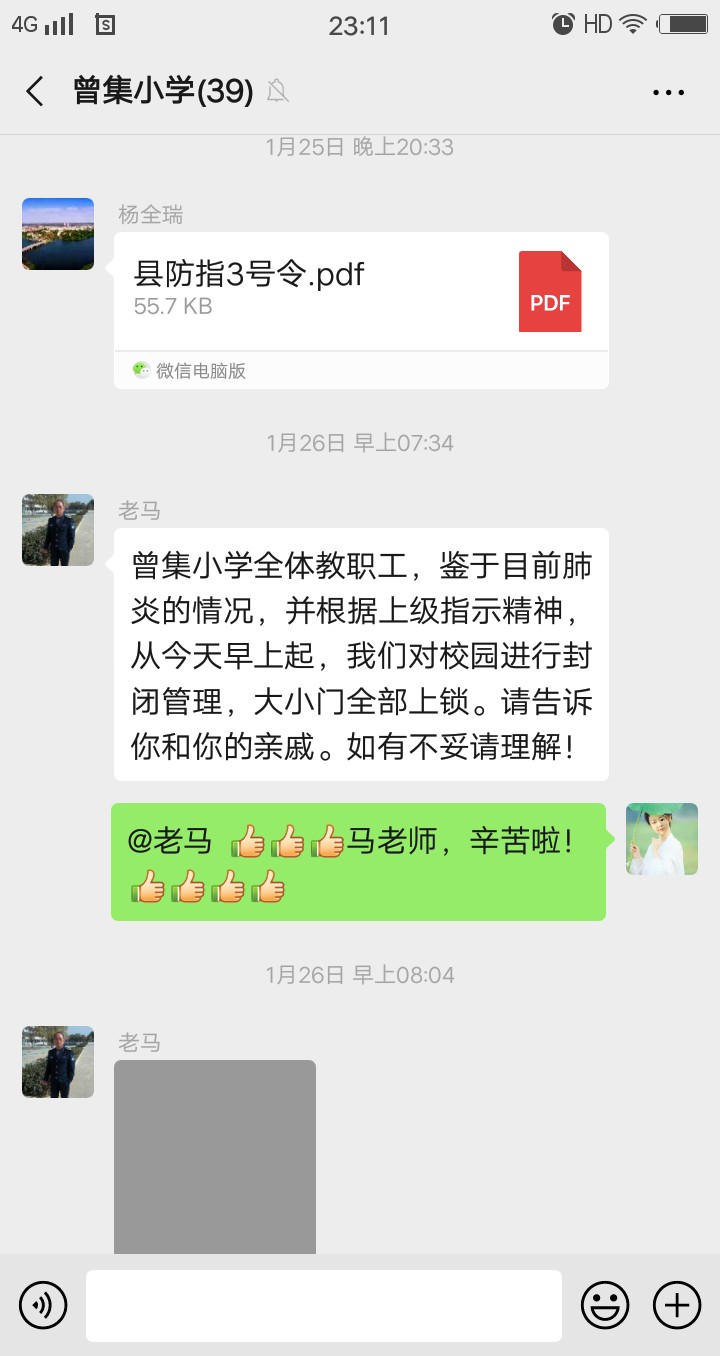Tap the timestamp 1月26日 早上08:04

coord(360,974)
